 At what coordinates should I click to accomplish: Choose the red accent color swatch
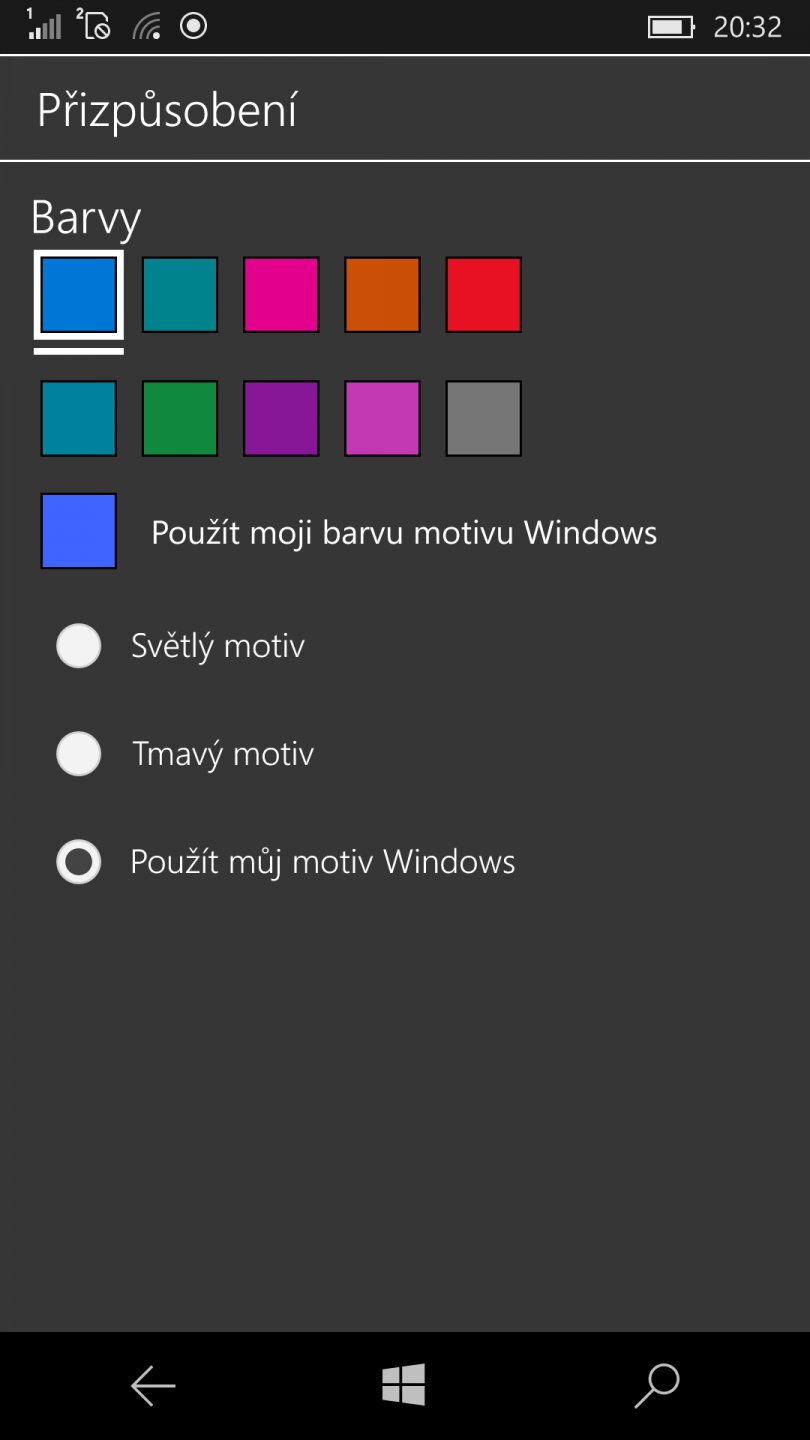tap(483, 293)
